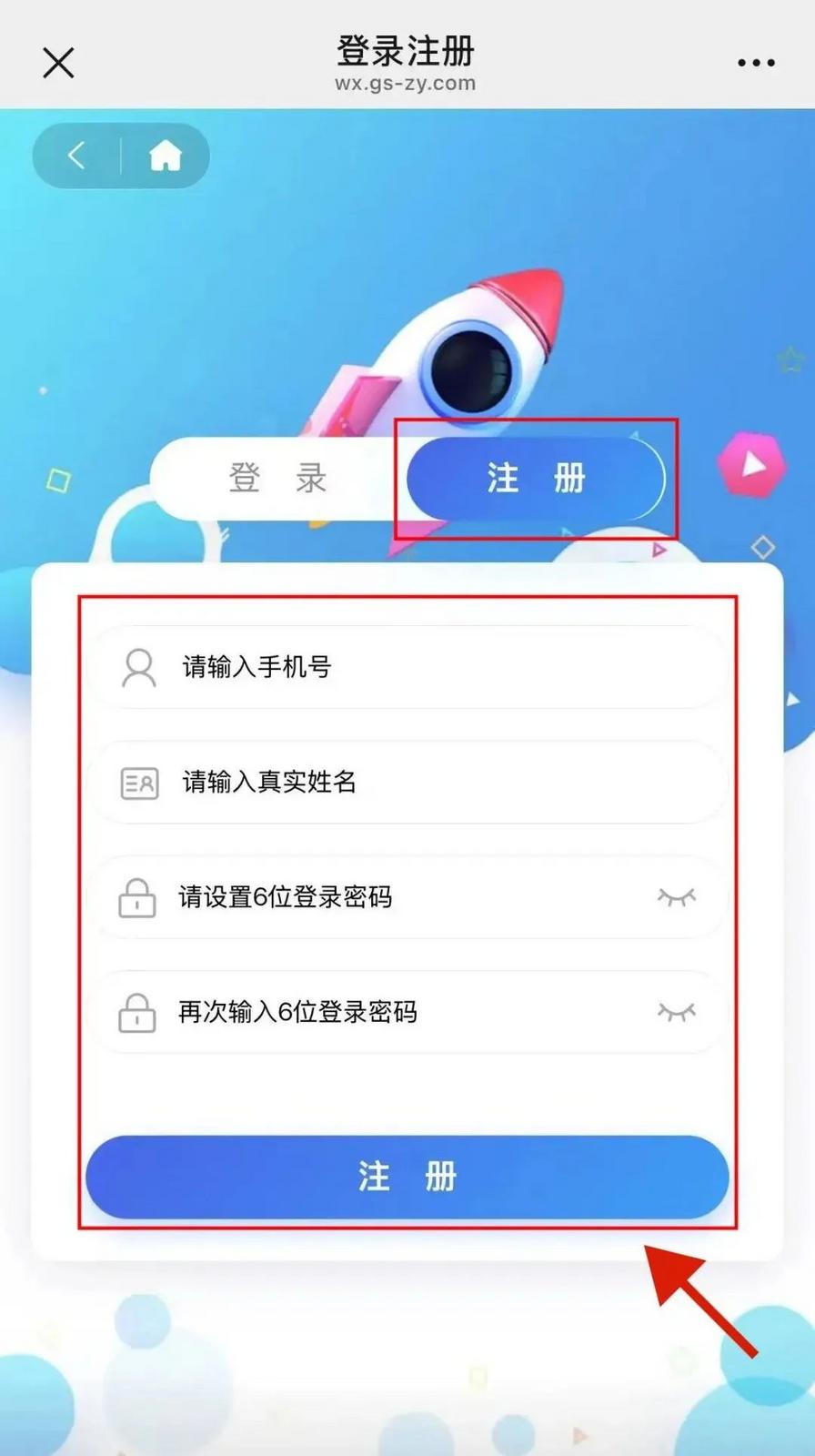Show password in 请设置6位登录密码 field
The height and width of the screenshot is (1456, 815).
[x=676, y=898]
